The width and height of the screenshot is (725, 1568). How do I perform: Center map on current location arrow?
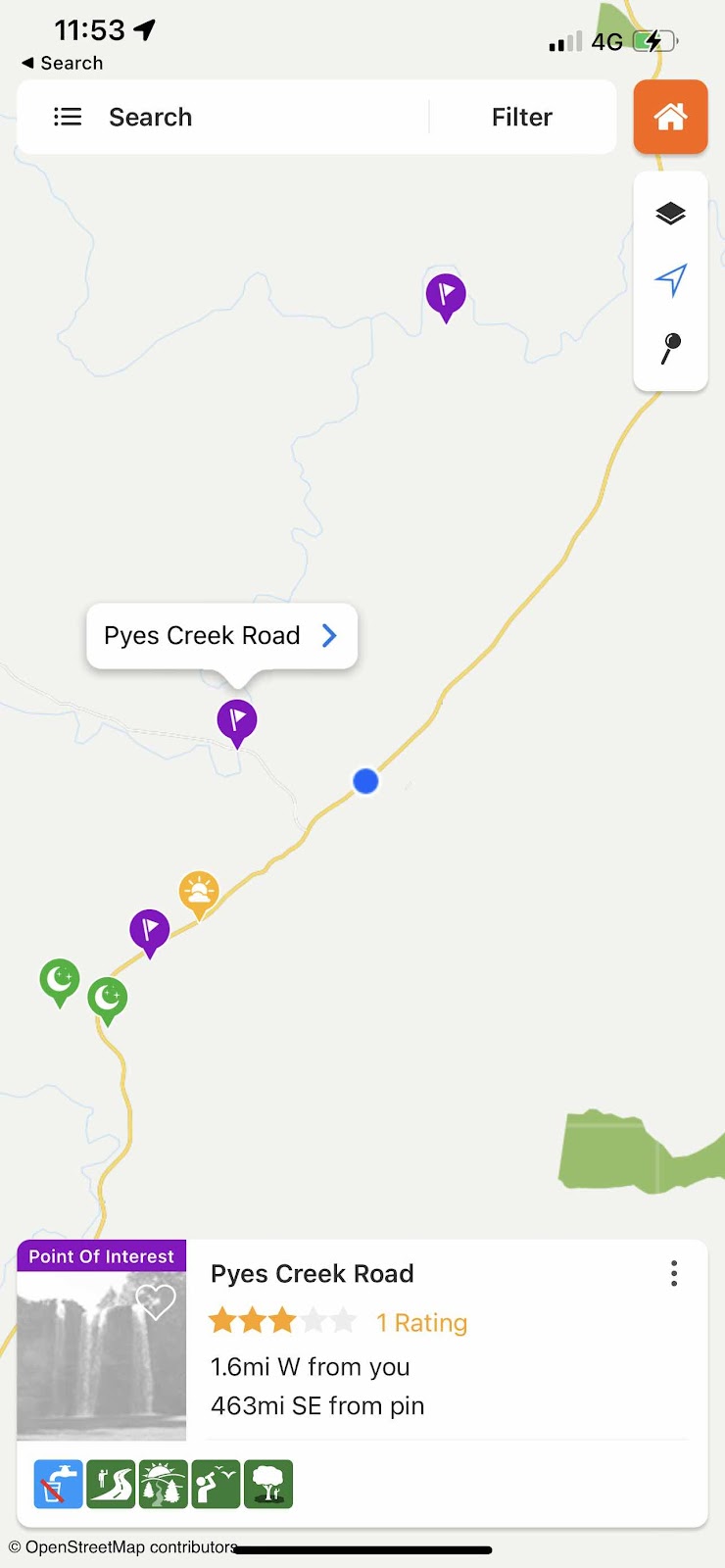(670, 280)
